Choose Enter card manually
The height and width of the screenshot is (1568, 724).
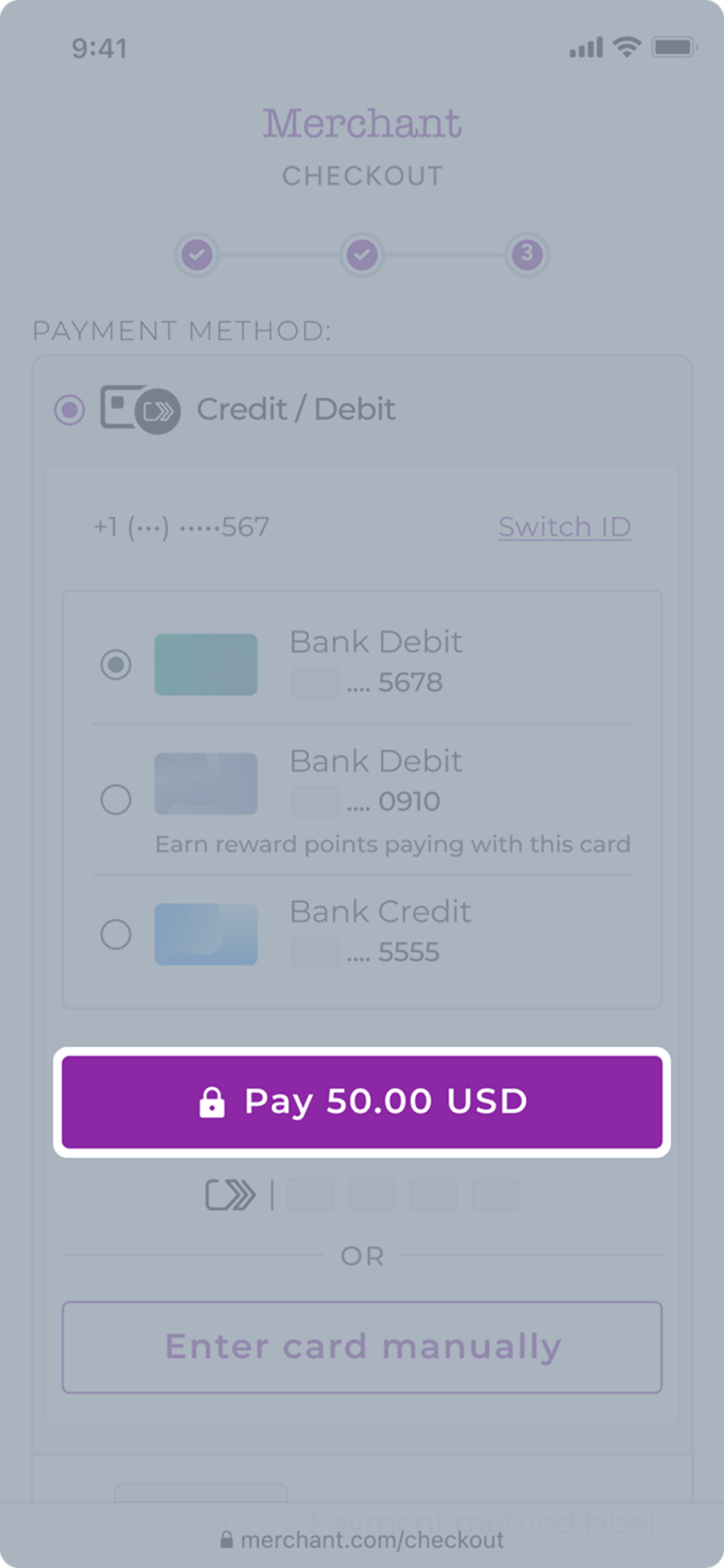[x=362, y=1347]
